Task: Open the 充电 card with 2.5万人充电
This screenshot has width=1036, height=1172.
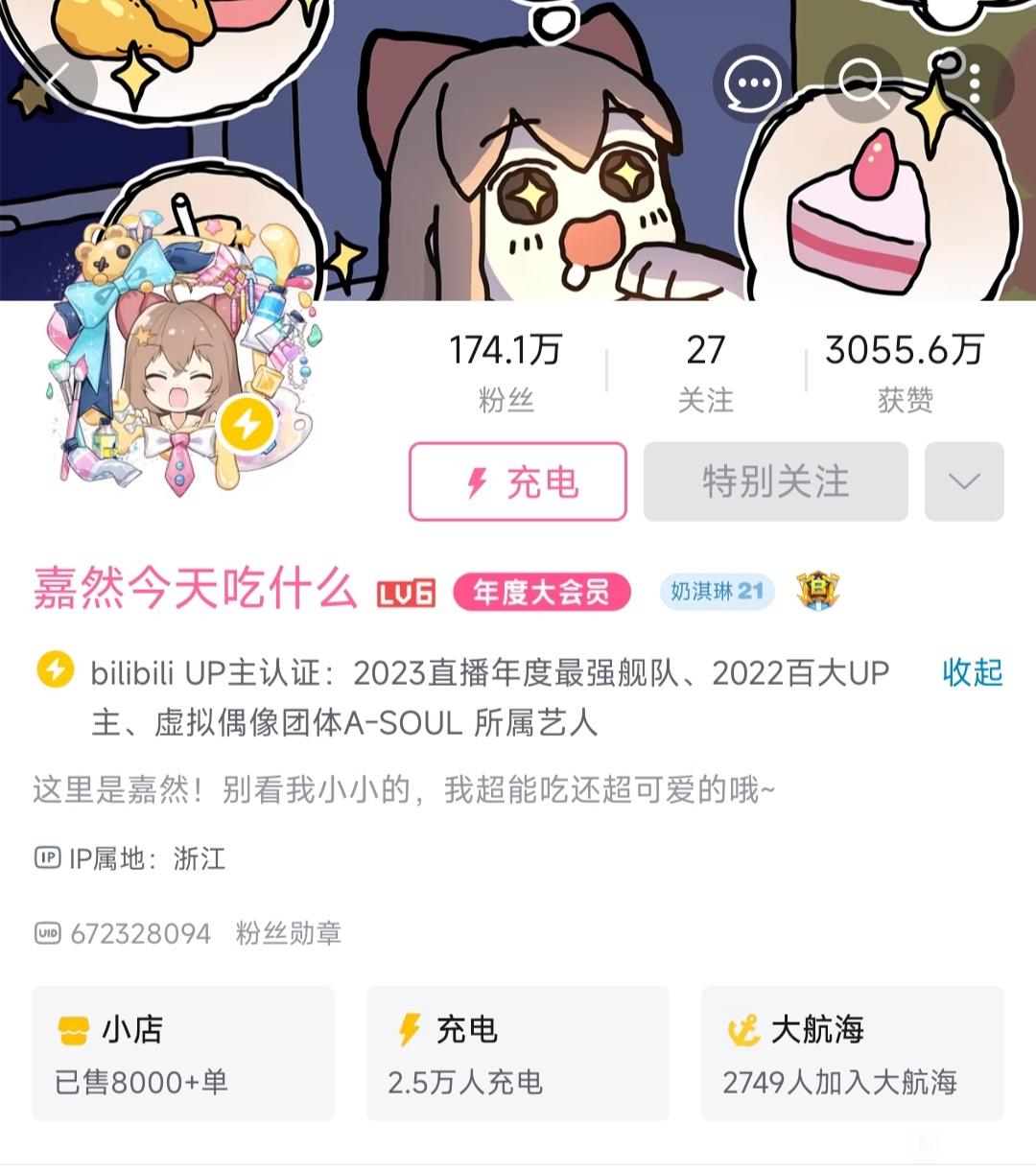Action: [x=518, y=1053]
